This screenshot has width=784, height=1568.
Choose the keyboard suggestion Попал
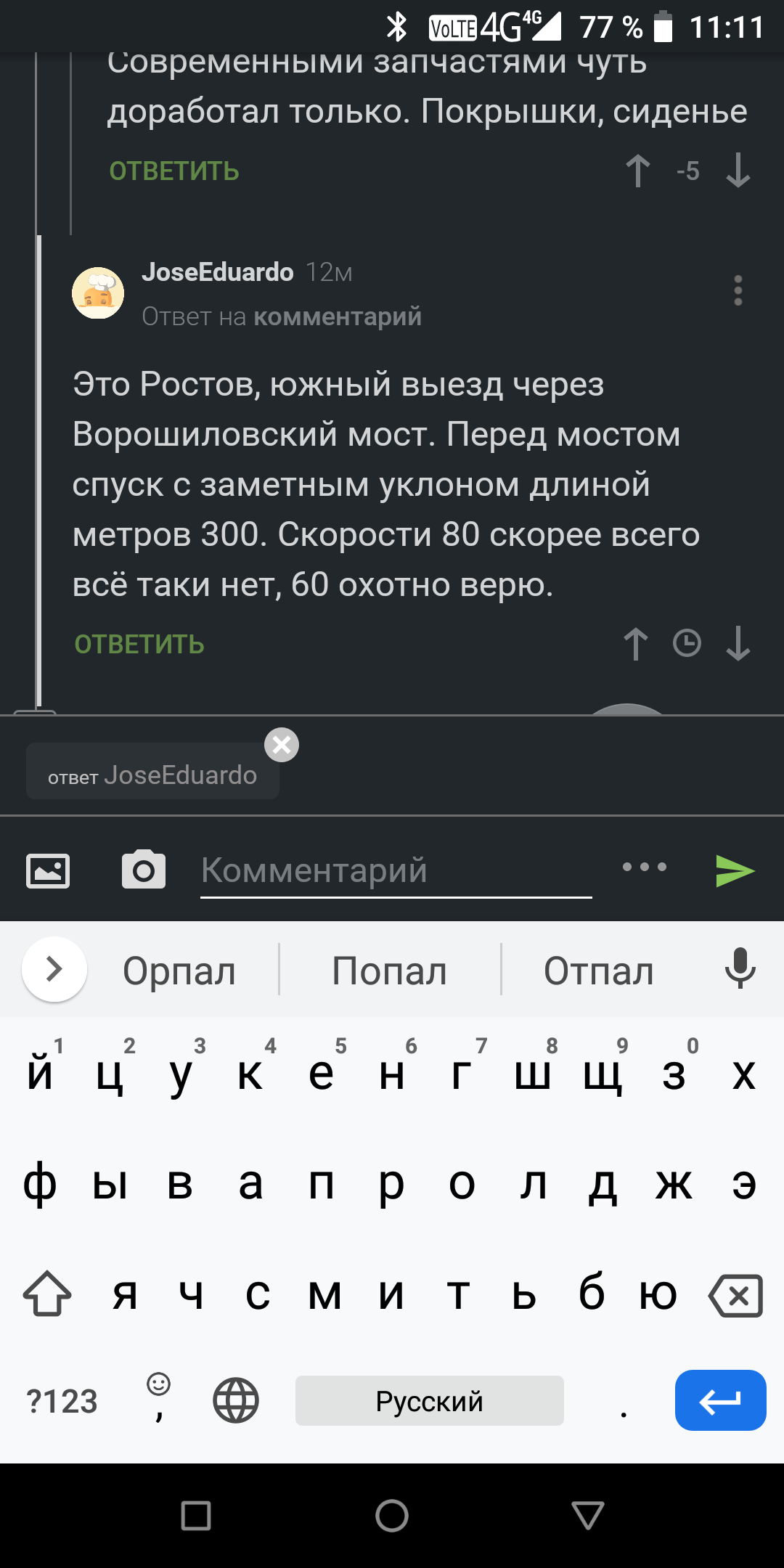tap(390, 971)
